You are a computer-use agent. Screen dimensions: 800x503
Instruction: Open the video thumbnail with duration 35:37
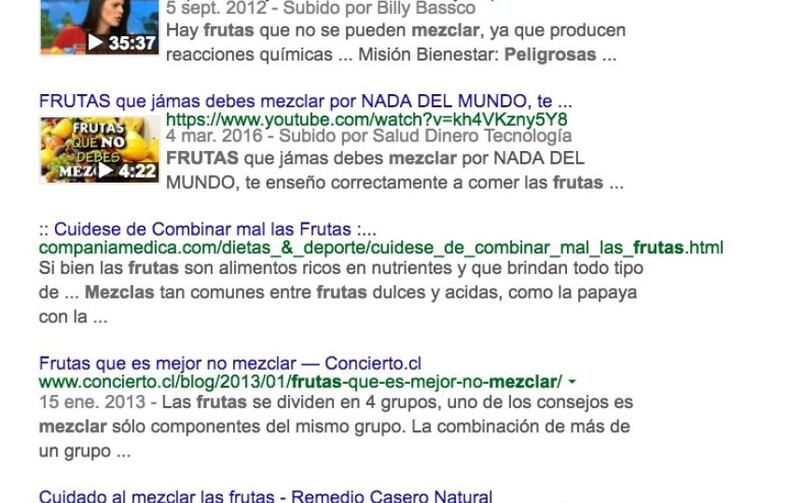[99, 27]
